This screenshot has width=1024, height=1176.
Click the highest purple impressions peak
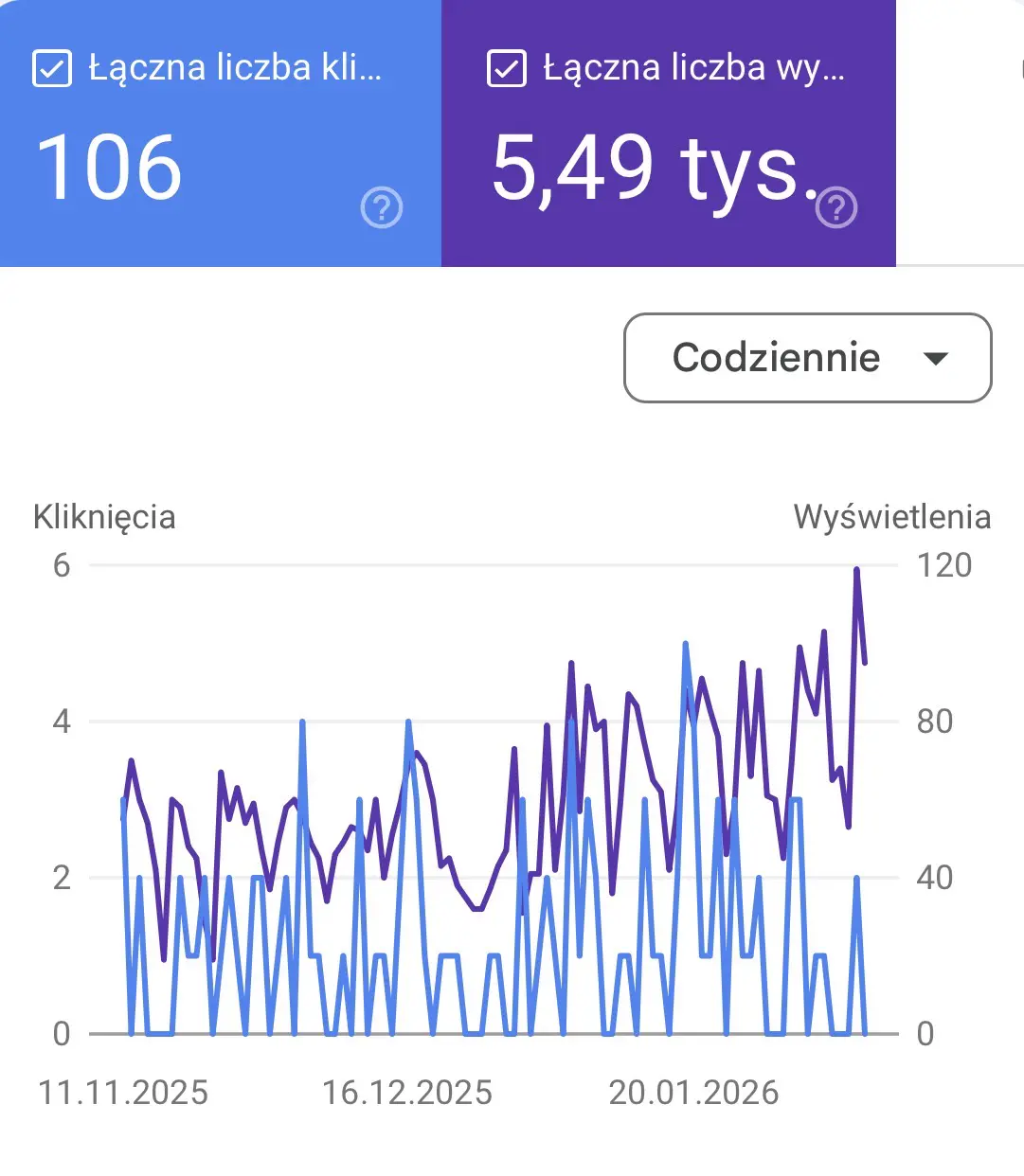coord(857,569)
